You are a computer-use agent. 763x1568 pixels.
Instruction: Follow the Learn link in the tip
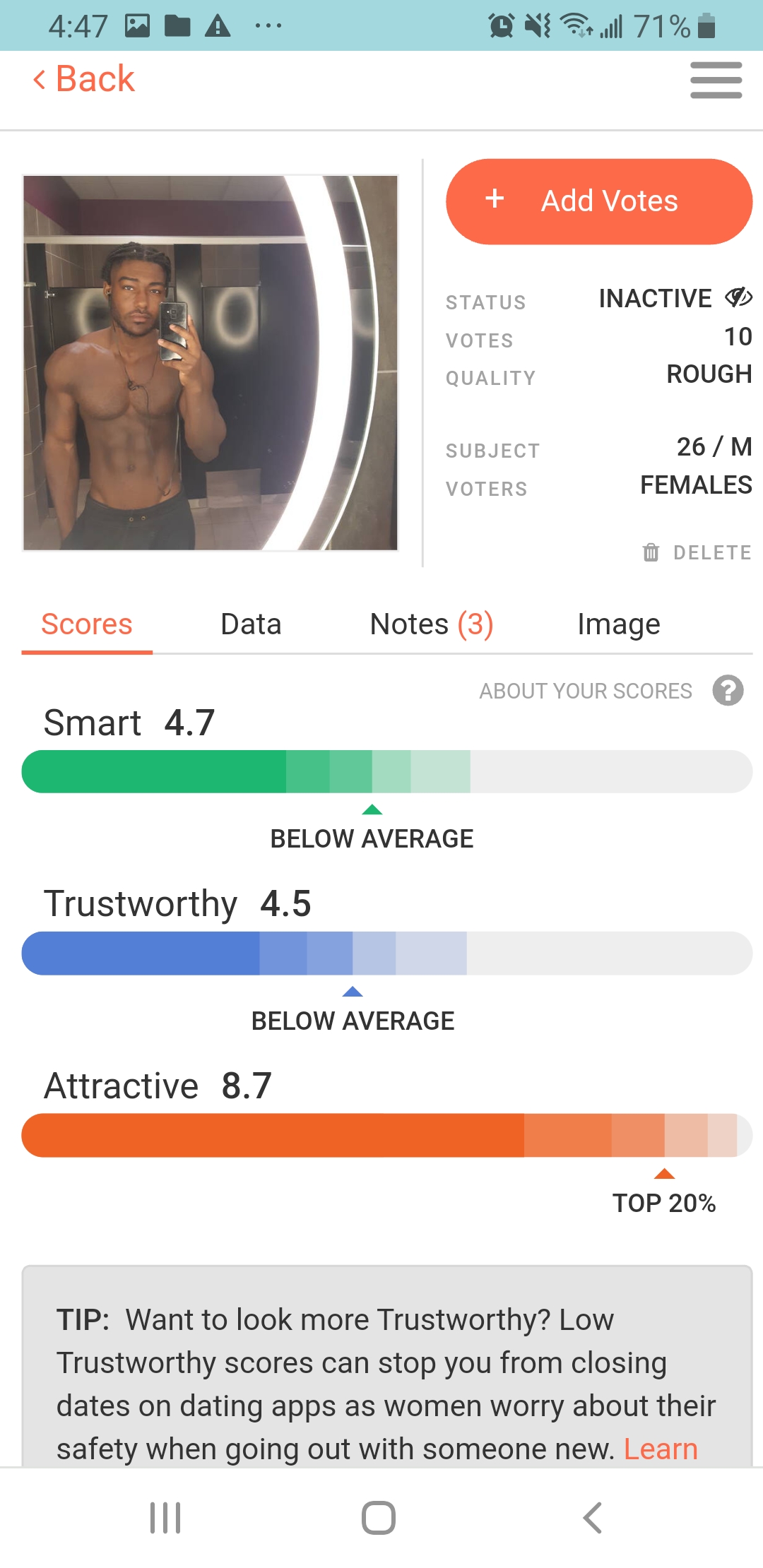point(660,1449)
